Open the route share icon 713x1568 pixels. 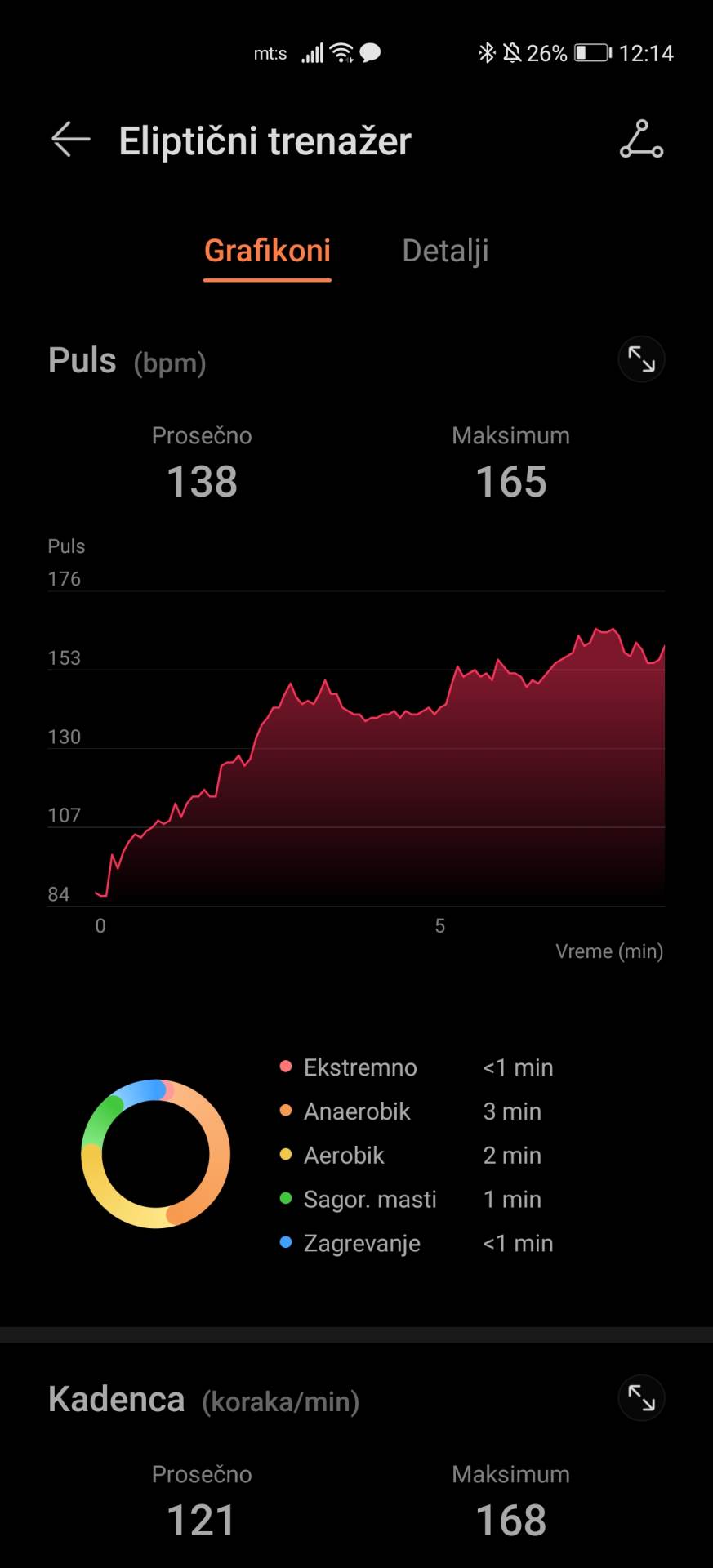[x=641, y=140]
